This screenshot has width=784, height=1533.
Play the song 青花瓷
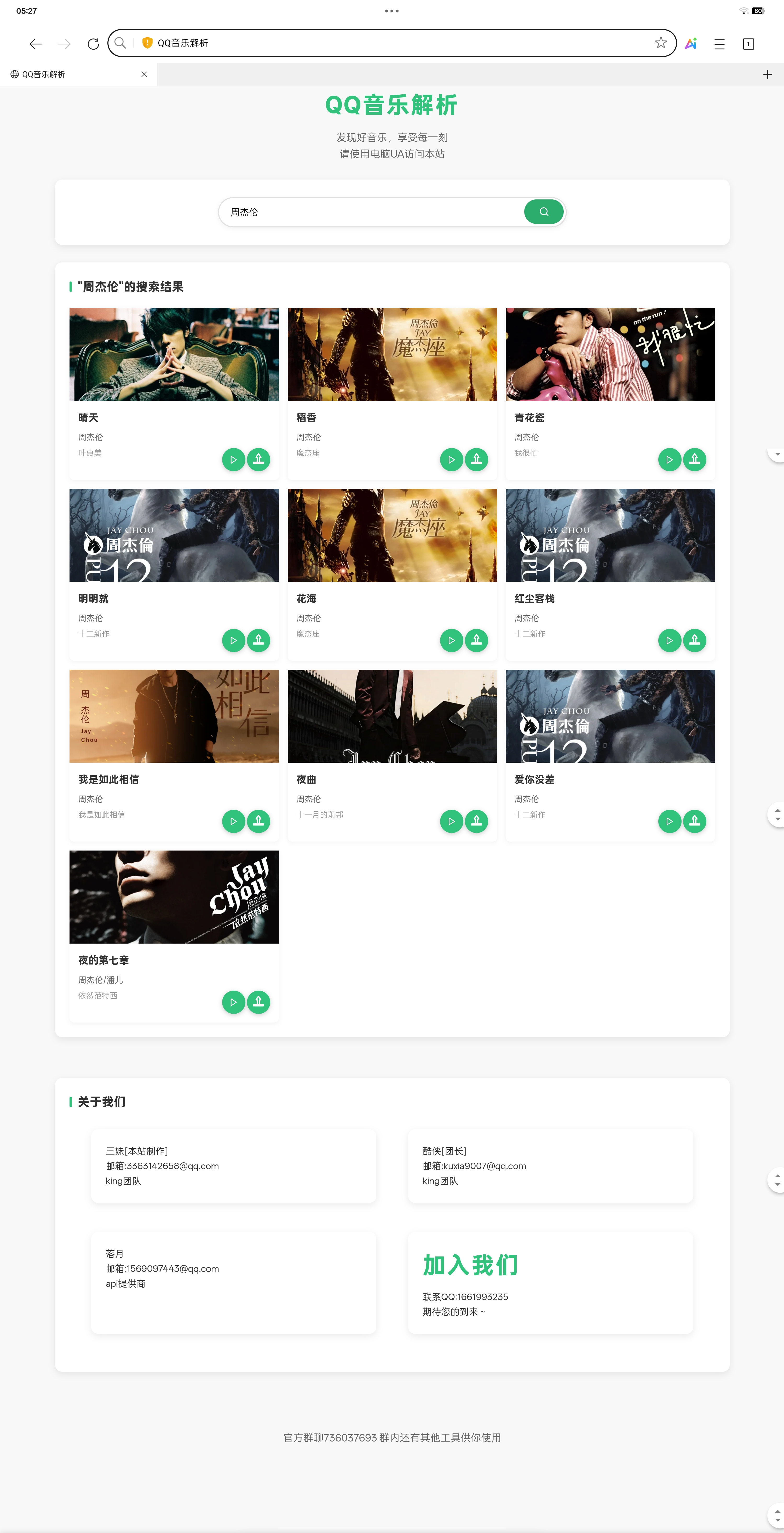pyautogui.click(x=669, y=460)
